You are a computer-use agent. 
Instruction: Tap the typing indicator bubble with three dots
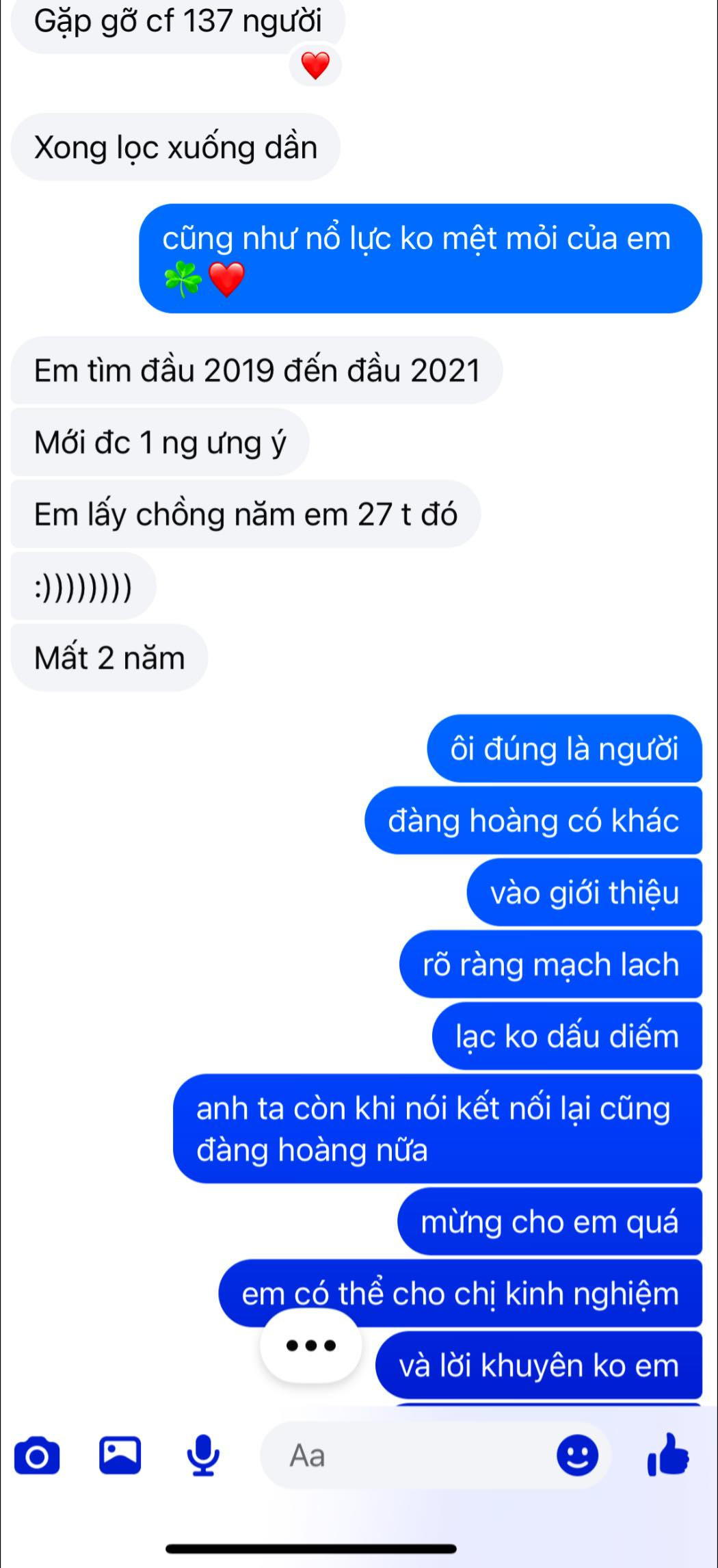coord(311,1344)
